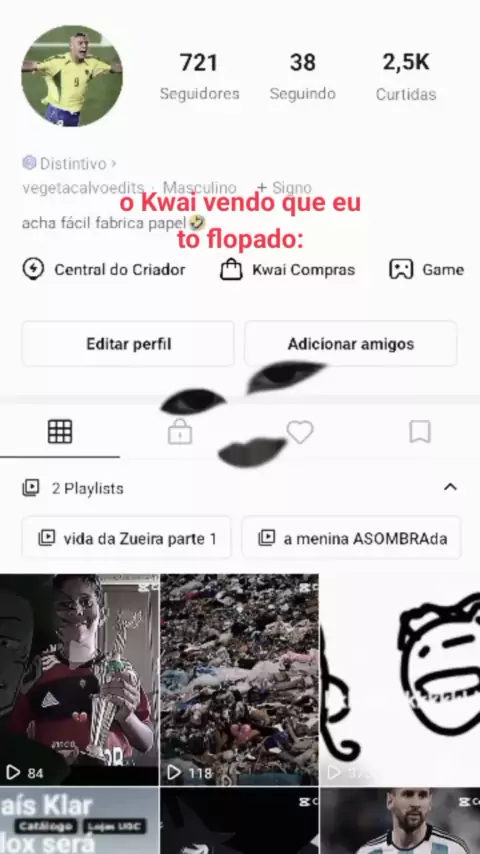Add your Signo to the profile

pos(284,188)
